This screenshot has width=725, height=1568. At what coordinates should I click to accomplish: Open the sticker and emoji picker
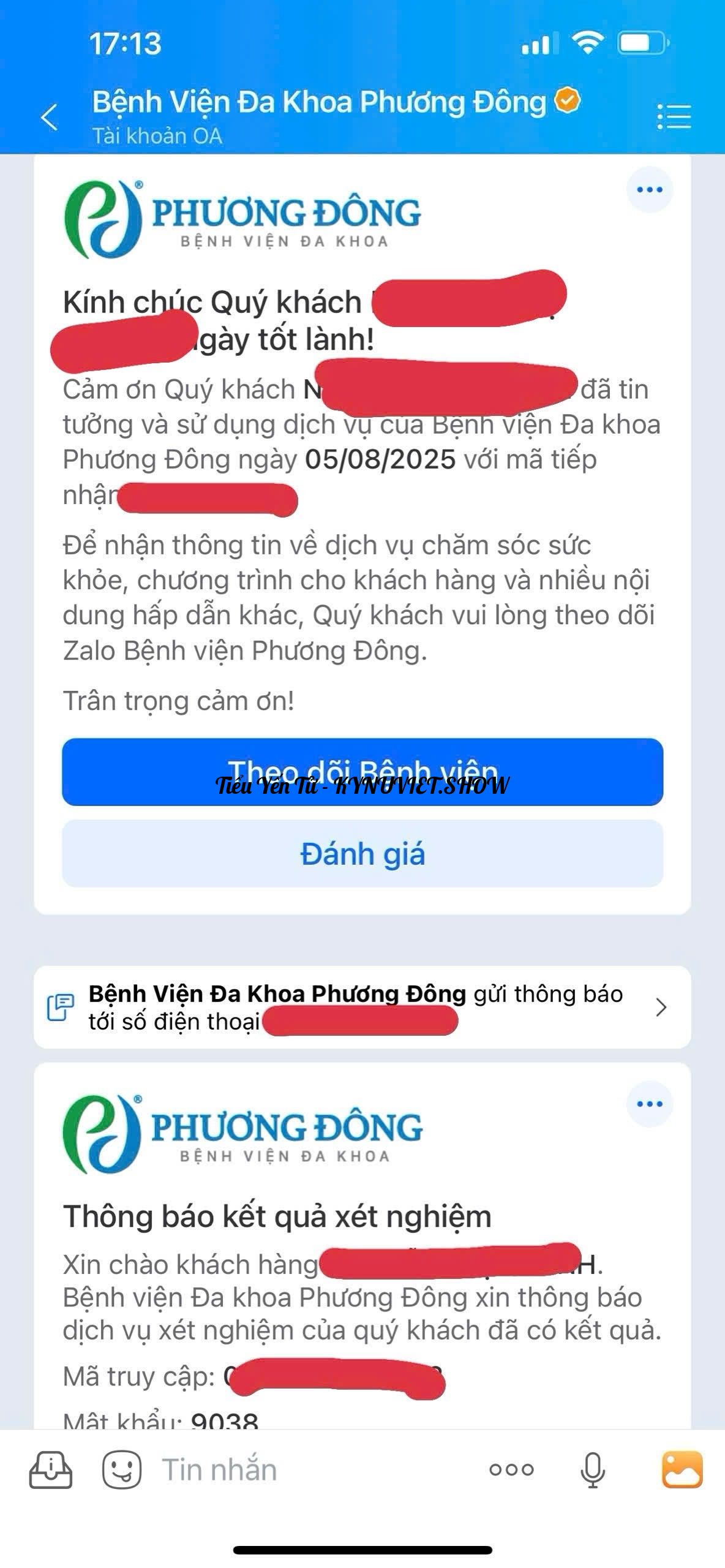pyautogui.click(x=122, y=1469)
